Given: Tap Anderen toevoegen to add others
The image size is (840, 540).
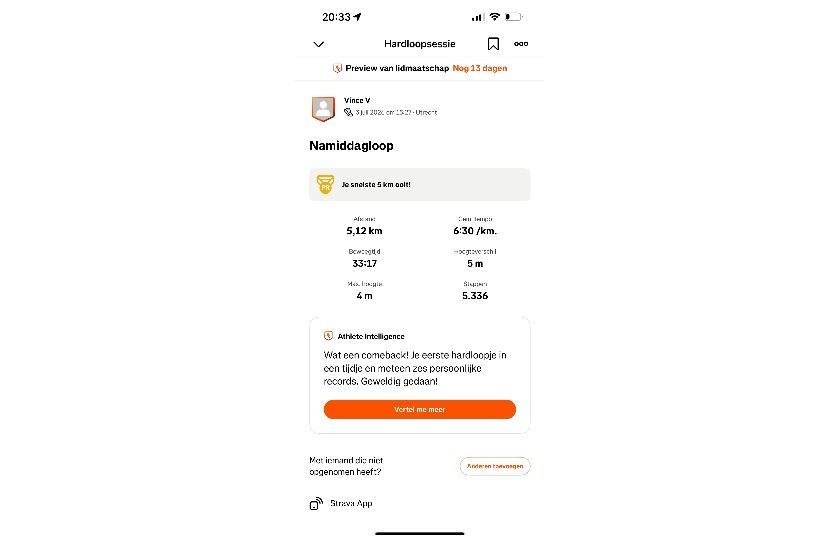Looking at the screenshot, I should pyautogui.click(x=495, y=466).
